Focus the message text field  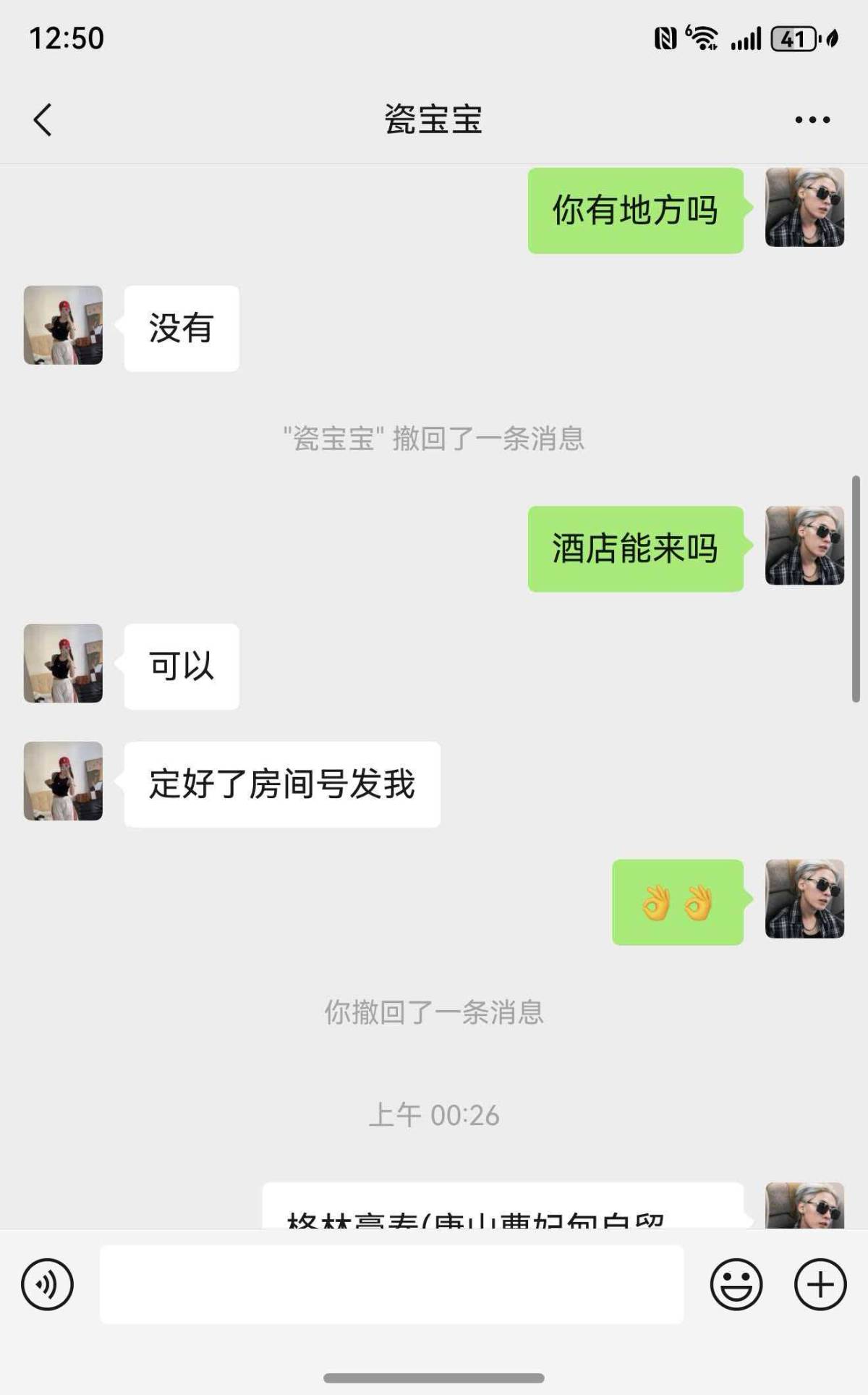coord(391,1284)
